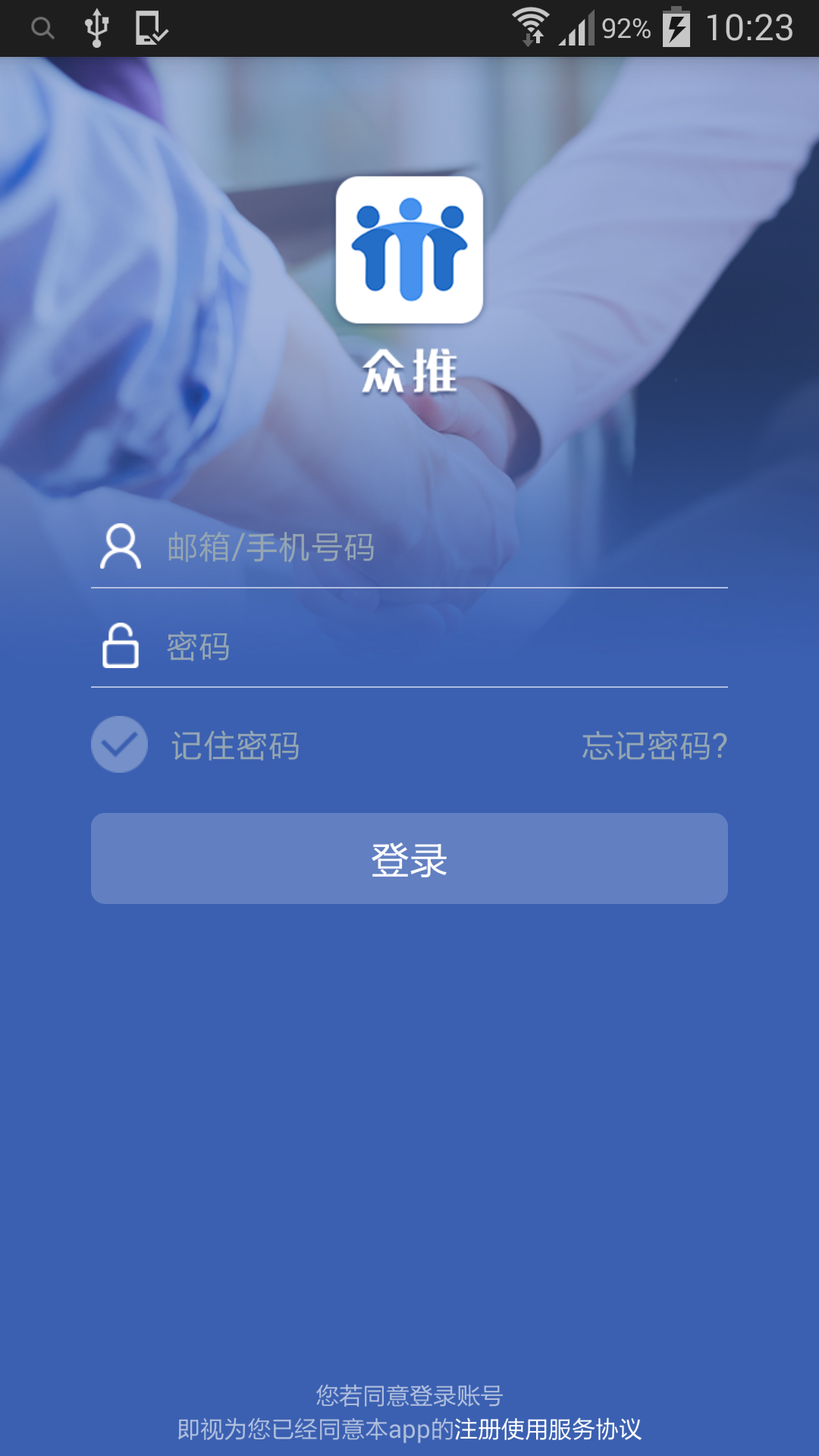Tap the 登录 login button

point(409,858)
